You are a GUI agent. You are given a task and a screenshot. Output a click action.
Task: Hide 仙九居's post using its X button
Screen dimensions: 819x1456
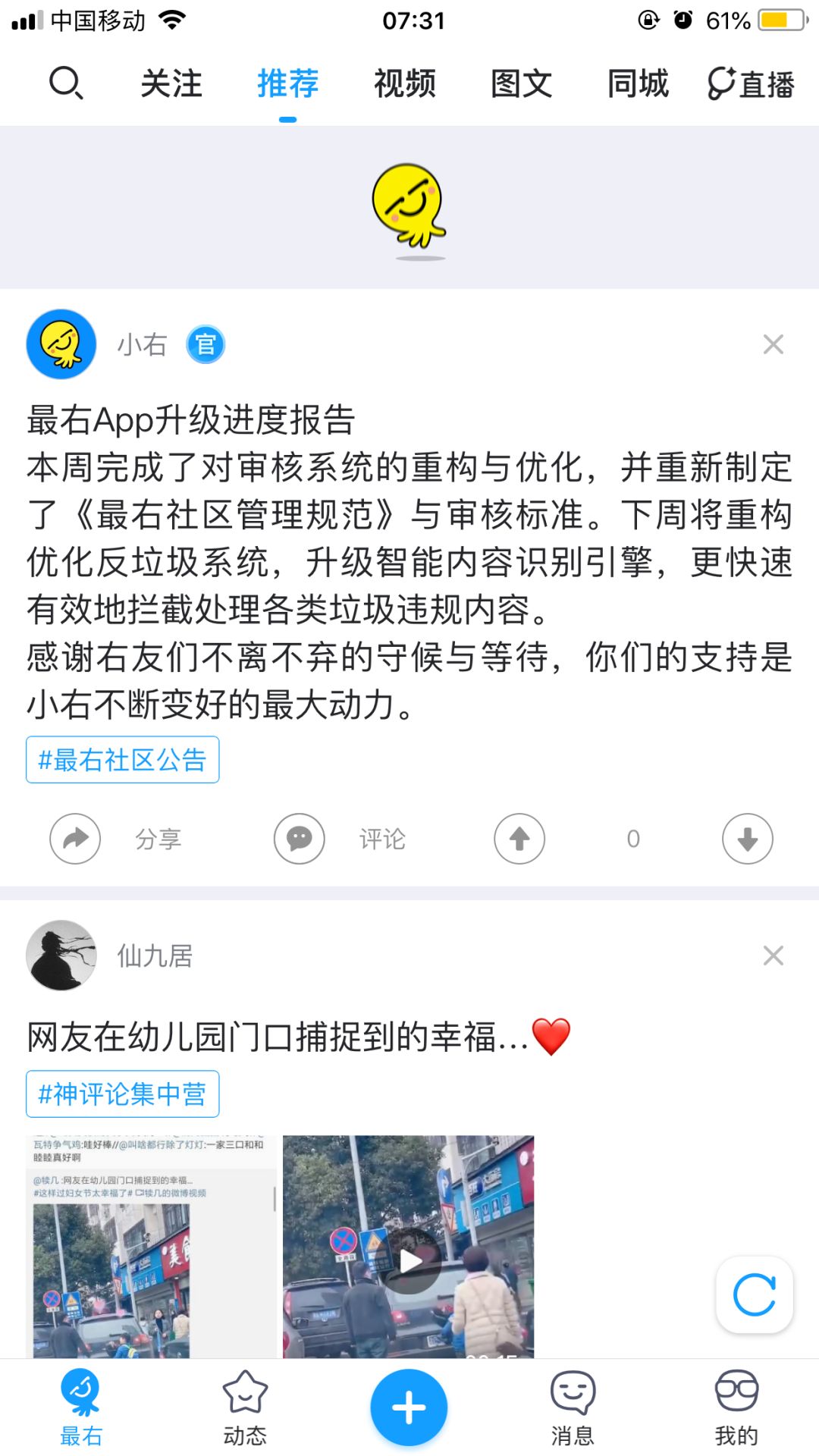773,955
